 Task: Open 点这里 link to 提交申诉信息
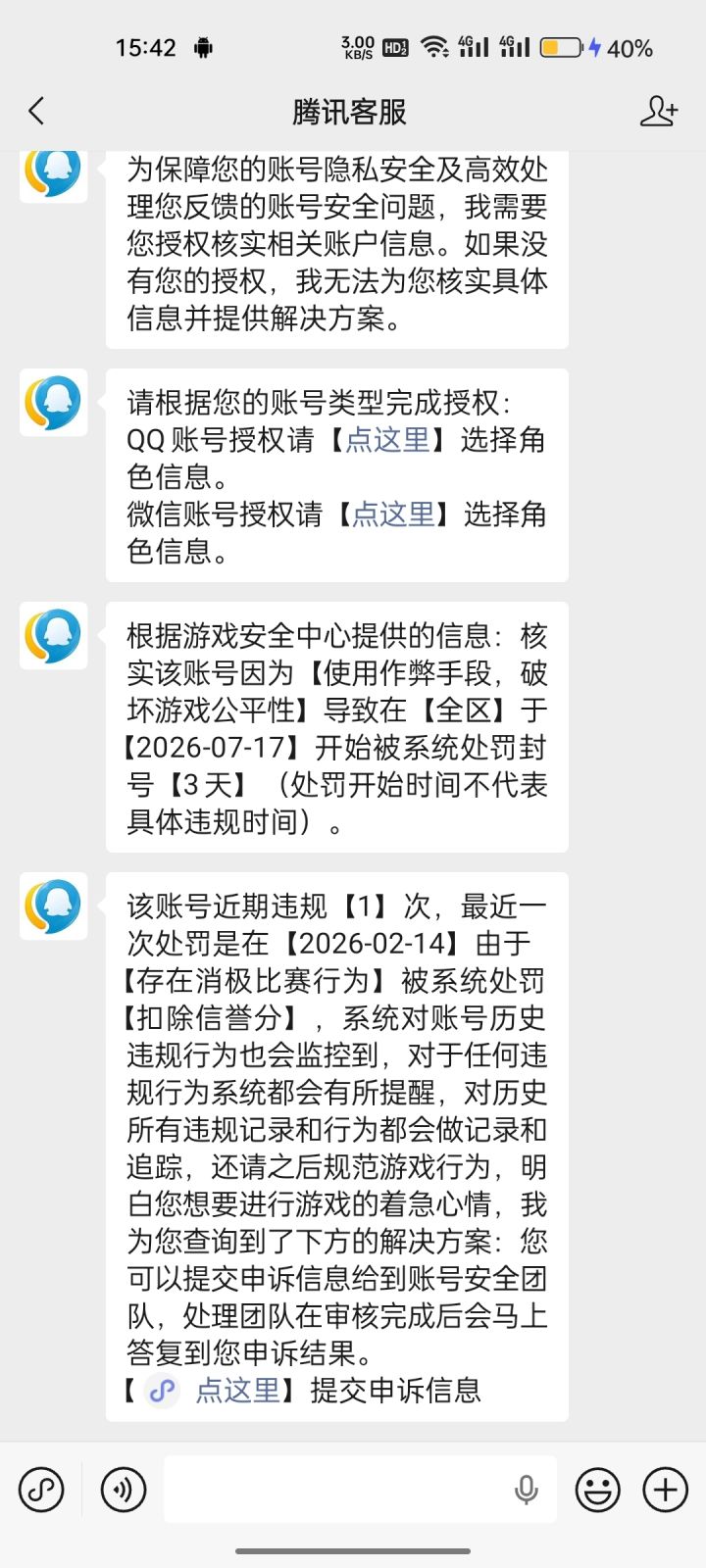[x=238, y=1390]
